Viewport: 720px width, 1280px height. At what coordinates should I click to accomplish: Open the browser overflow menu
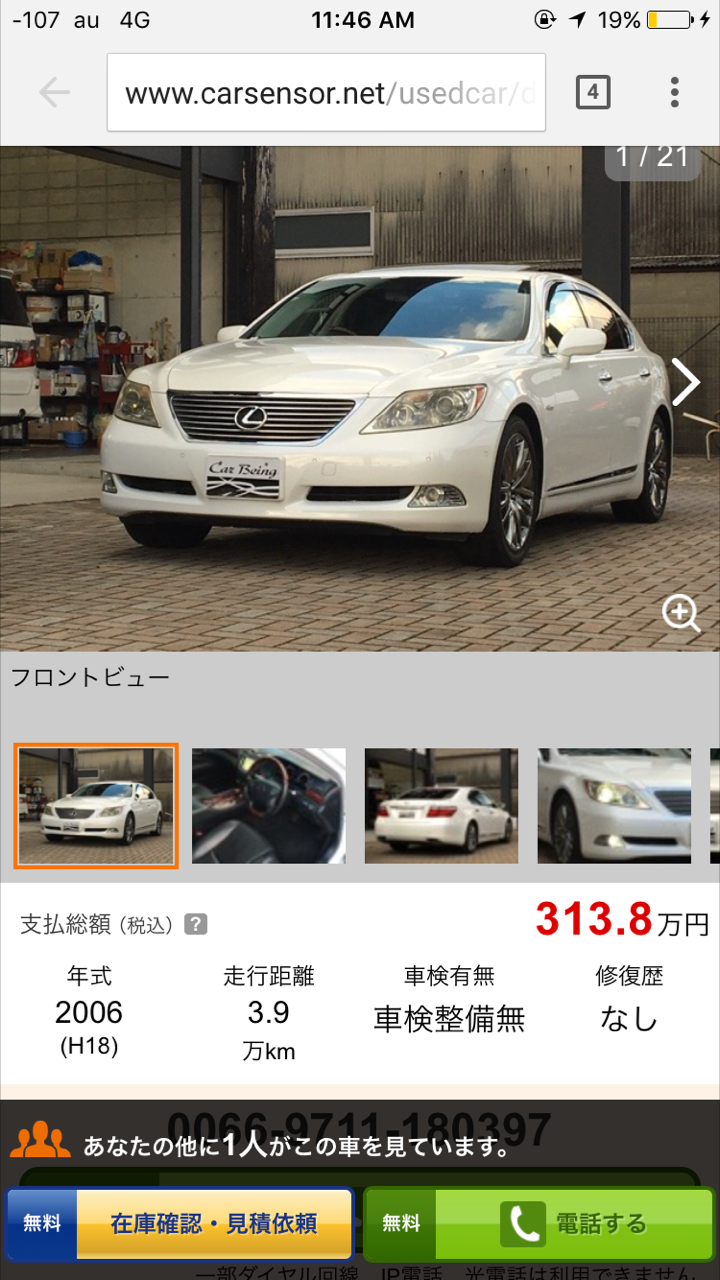675,93
